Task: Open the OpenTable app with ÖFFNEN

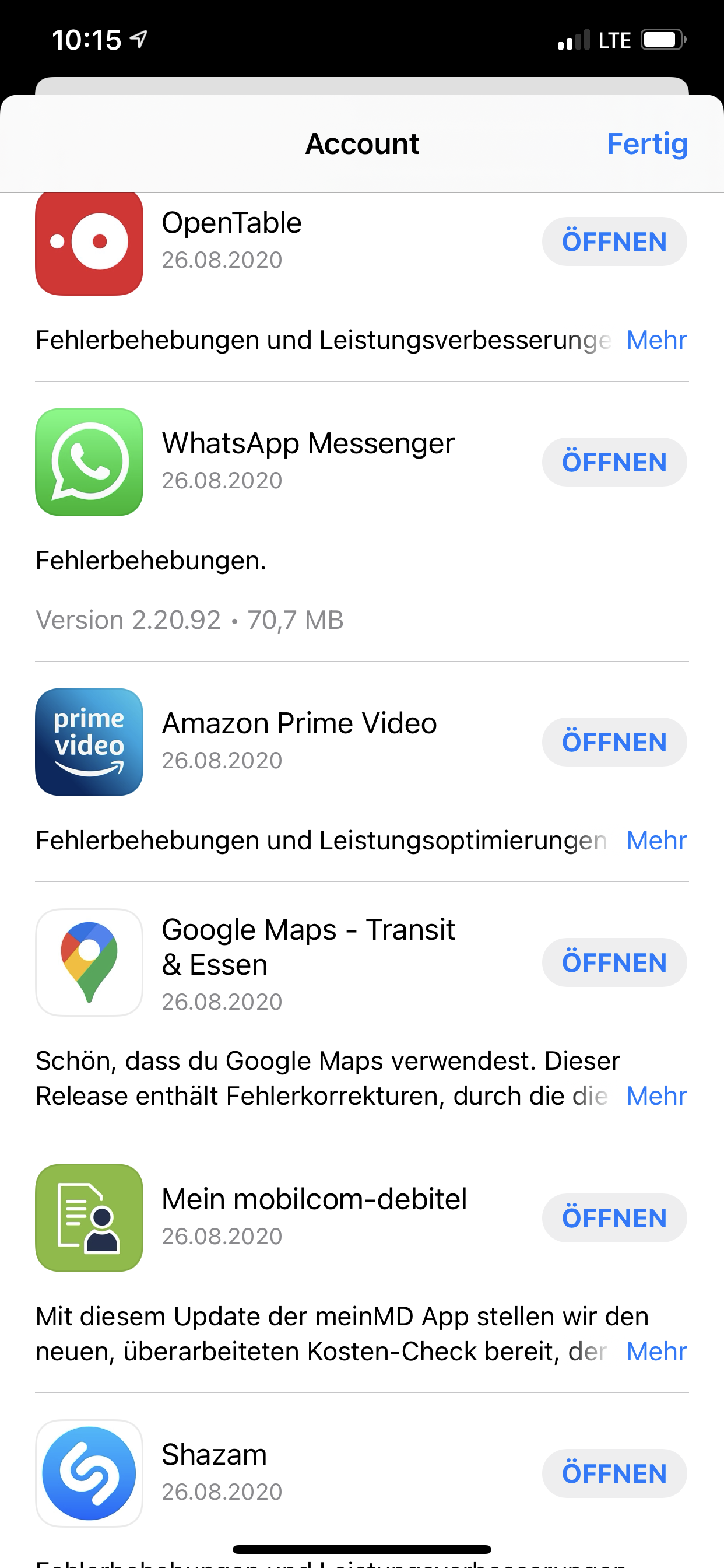Action: click(614, 242)
